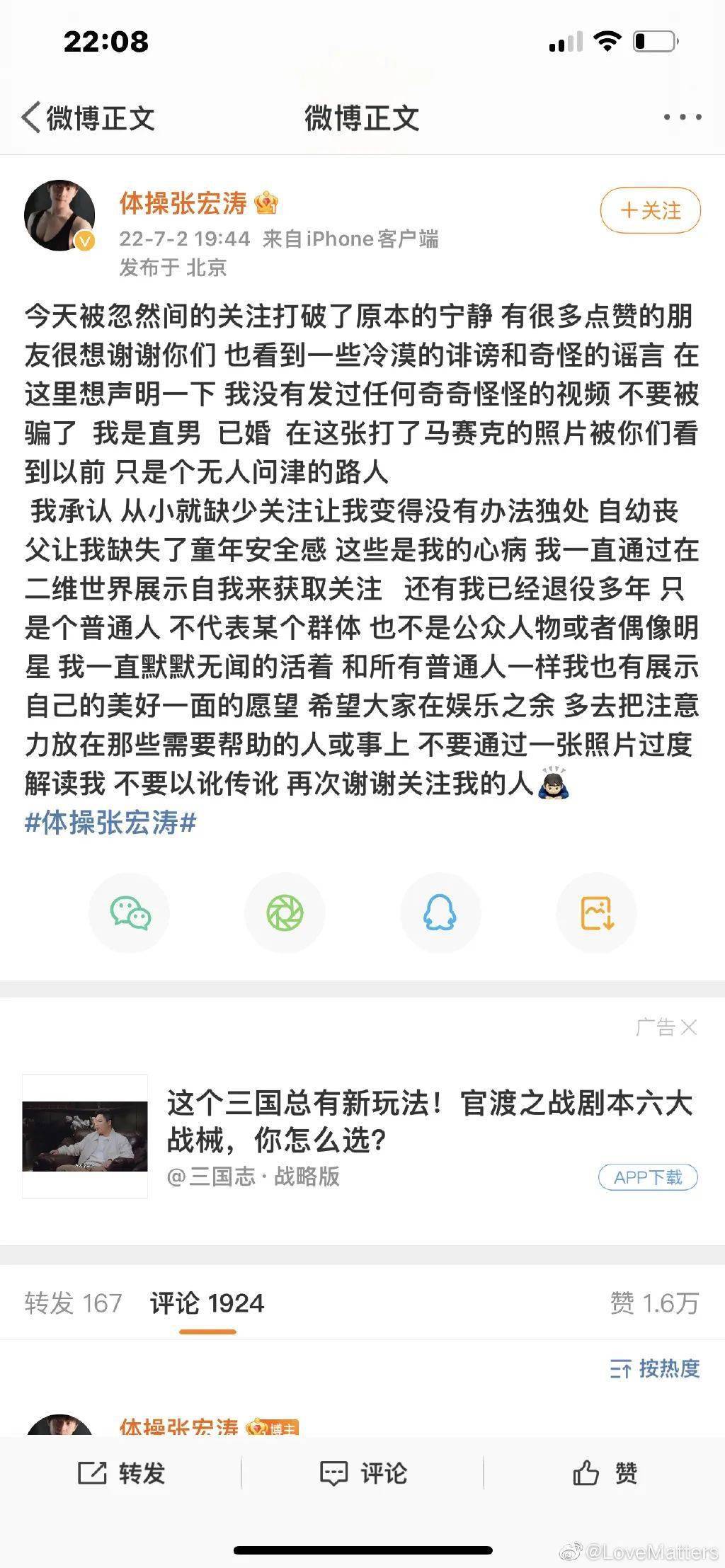
Task: Open 体操张宏涛's profile avatar
Action: (59, 215)
